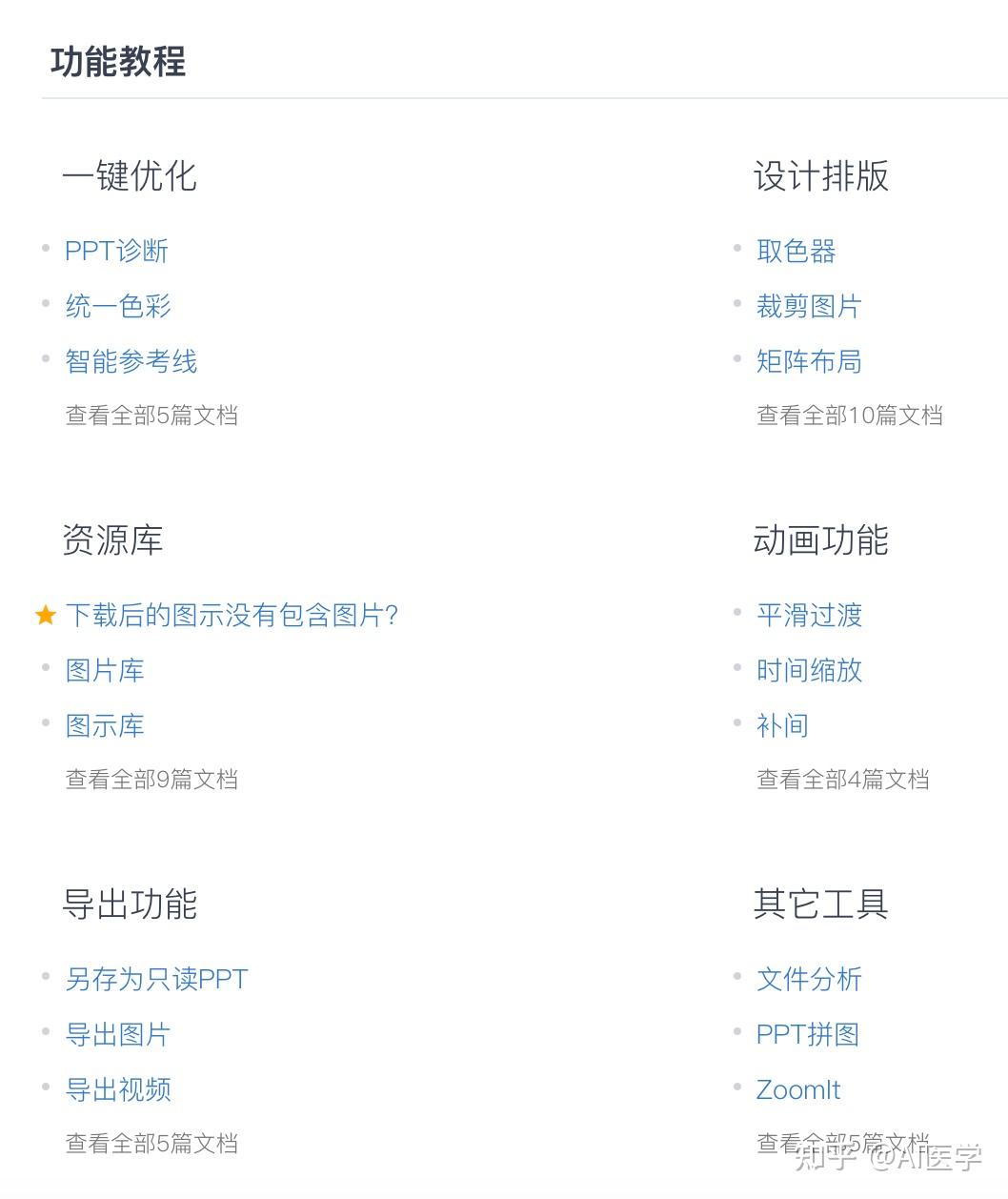Open the 导出视频 link
Viewport: 1008px width, 1199px height.
click(x=118, y=1089)
